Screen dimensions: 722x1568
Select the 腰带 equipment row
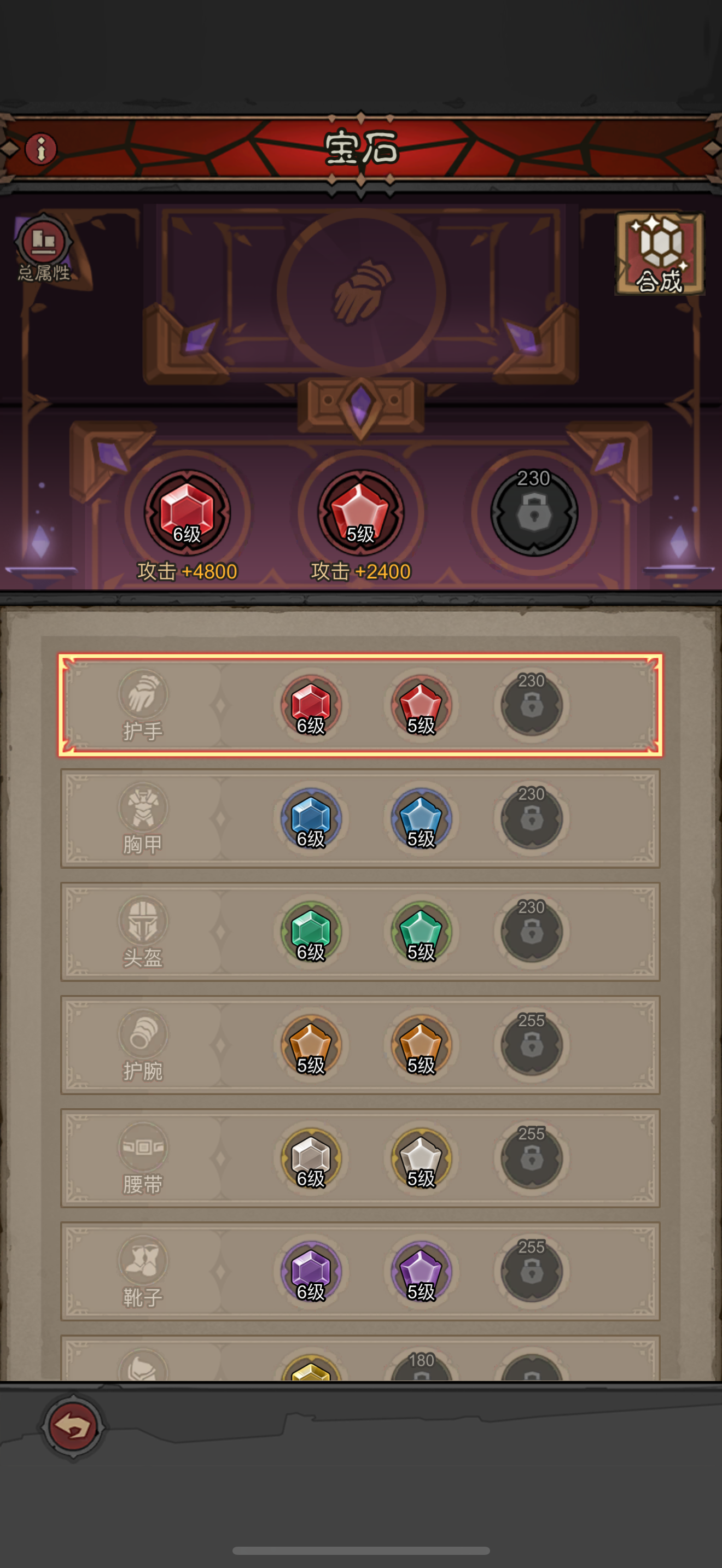click(x=360, y=1159)
